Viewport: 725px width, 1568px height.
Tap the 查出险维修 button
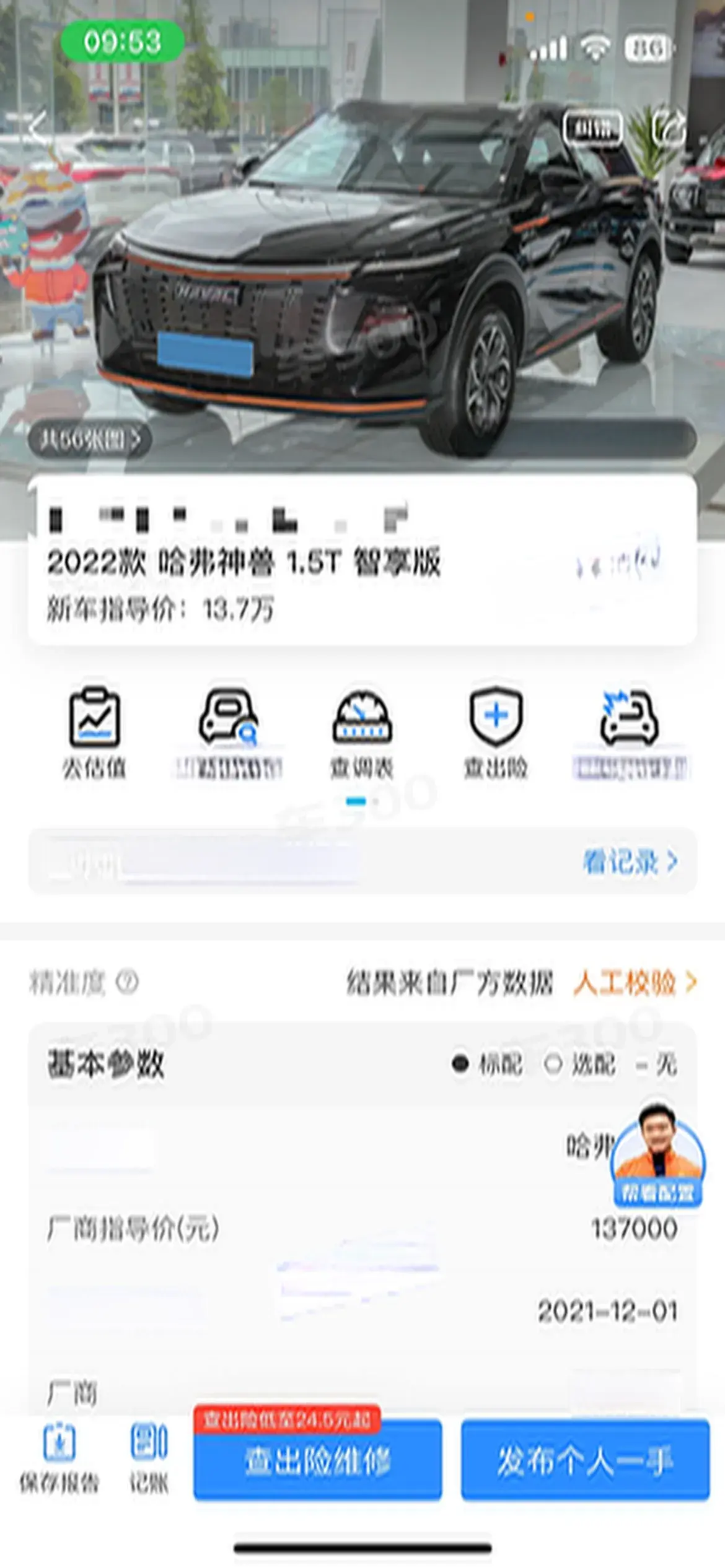[317, 1461]
